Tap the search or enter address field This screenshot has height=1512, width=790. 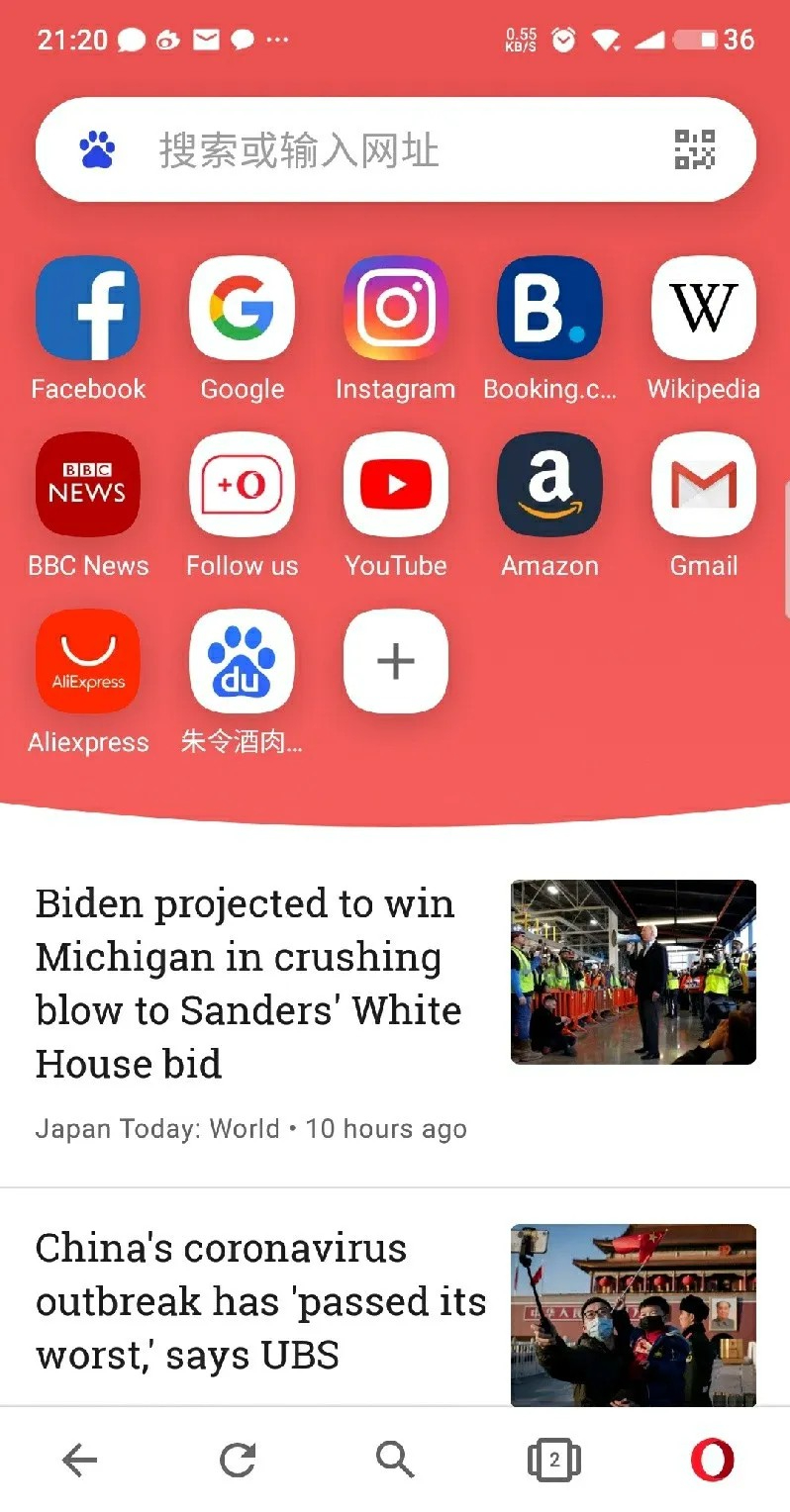(x=376, y=150)
